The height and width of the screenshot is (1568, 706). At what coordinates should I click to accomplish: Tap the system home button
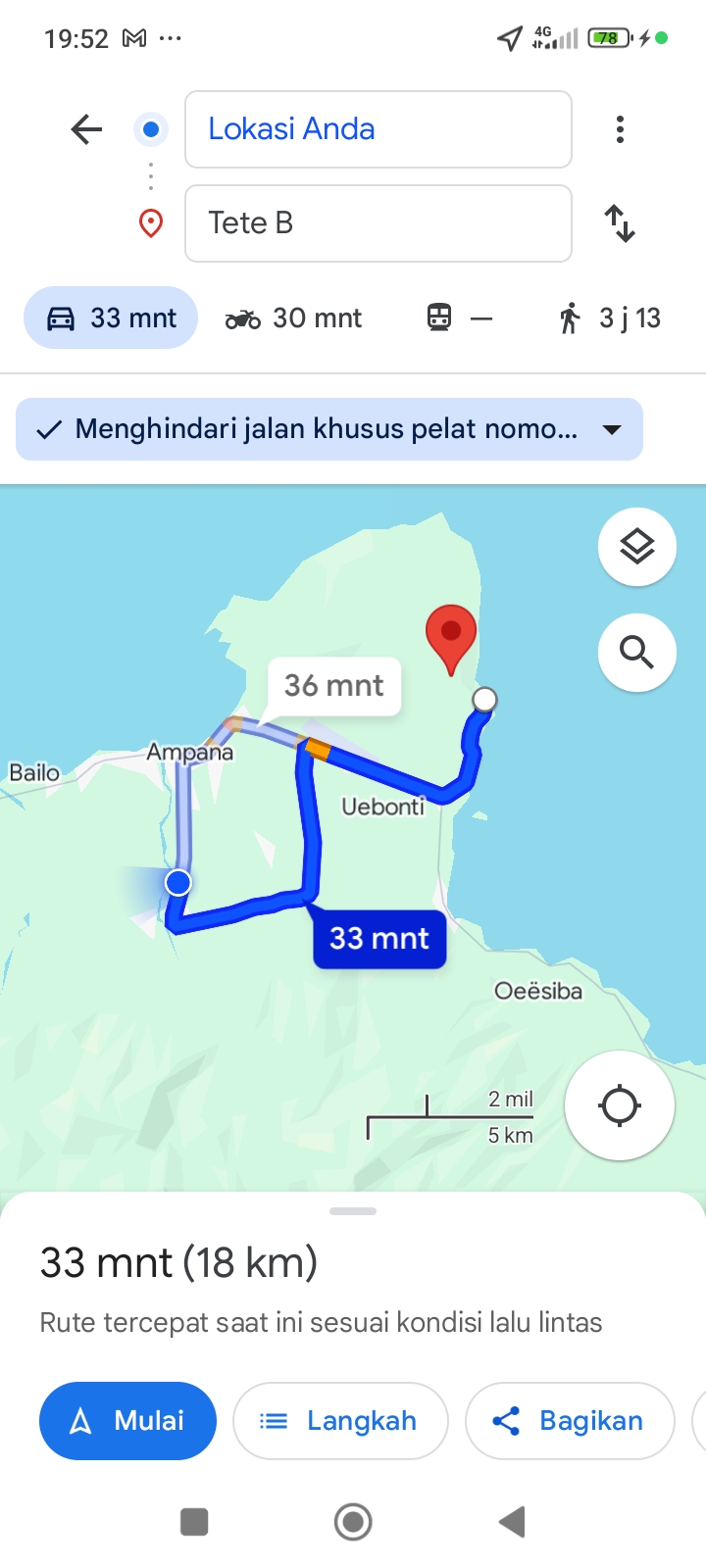tap(353, 1522)
